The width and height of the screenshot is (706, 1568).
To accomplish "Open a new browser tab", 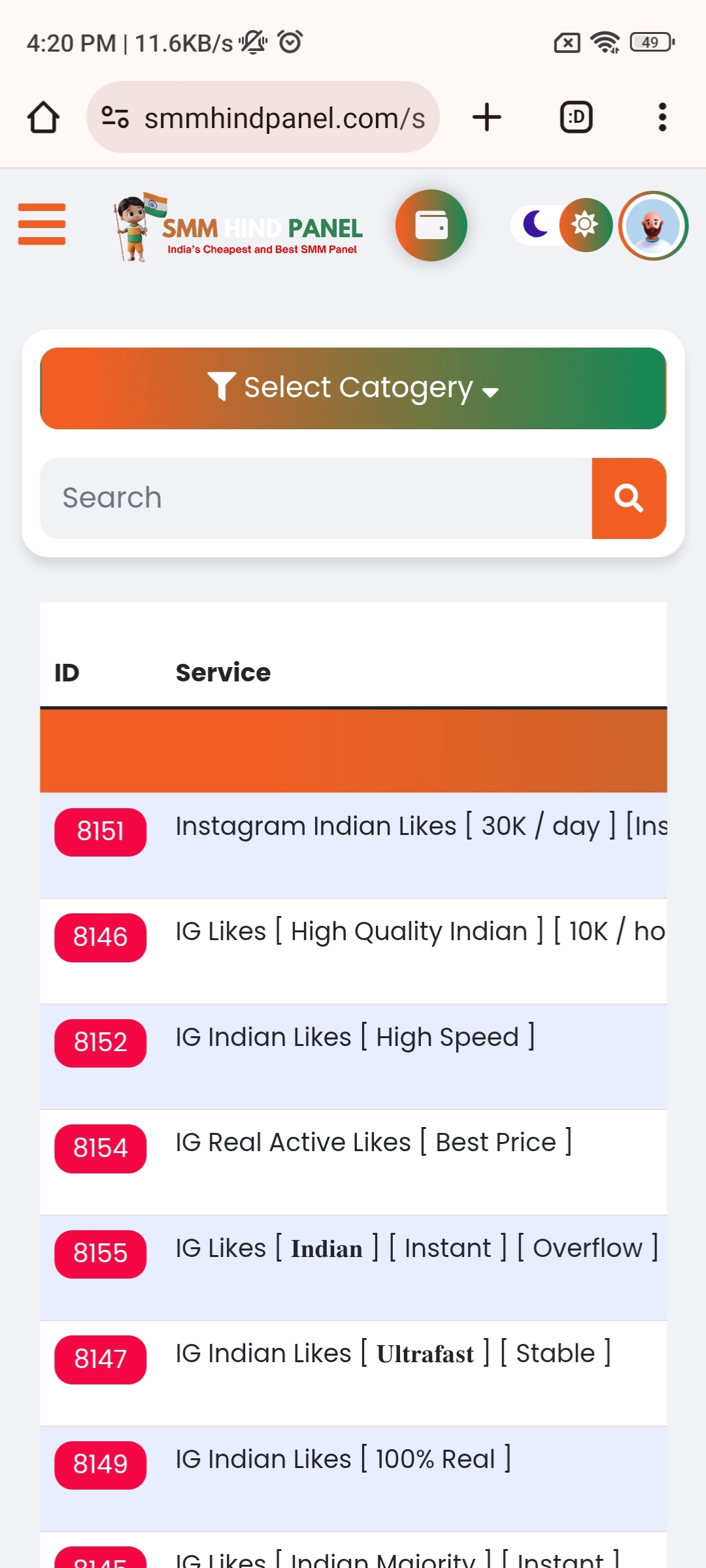I will click(487, 117).
